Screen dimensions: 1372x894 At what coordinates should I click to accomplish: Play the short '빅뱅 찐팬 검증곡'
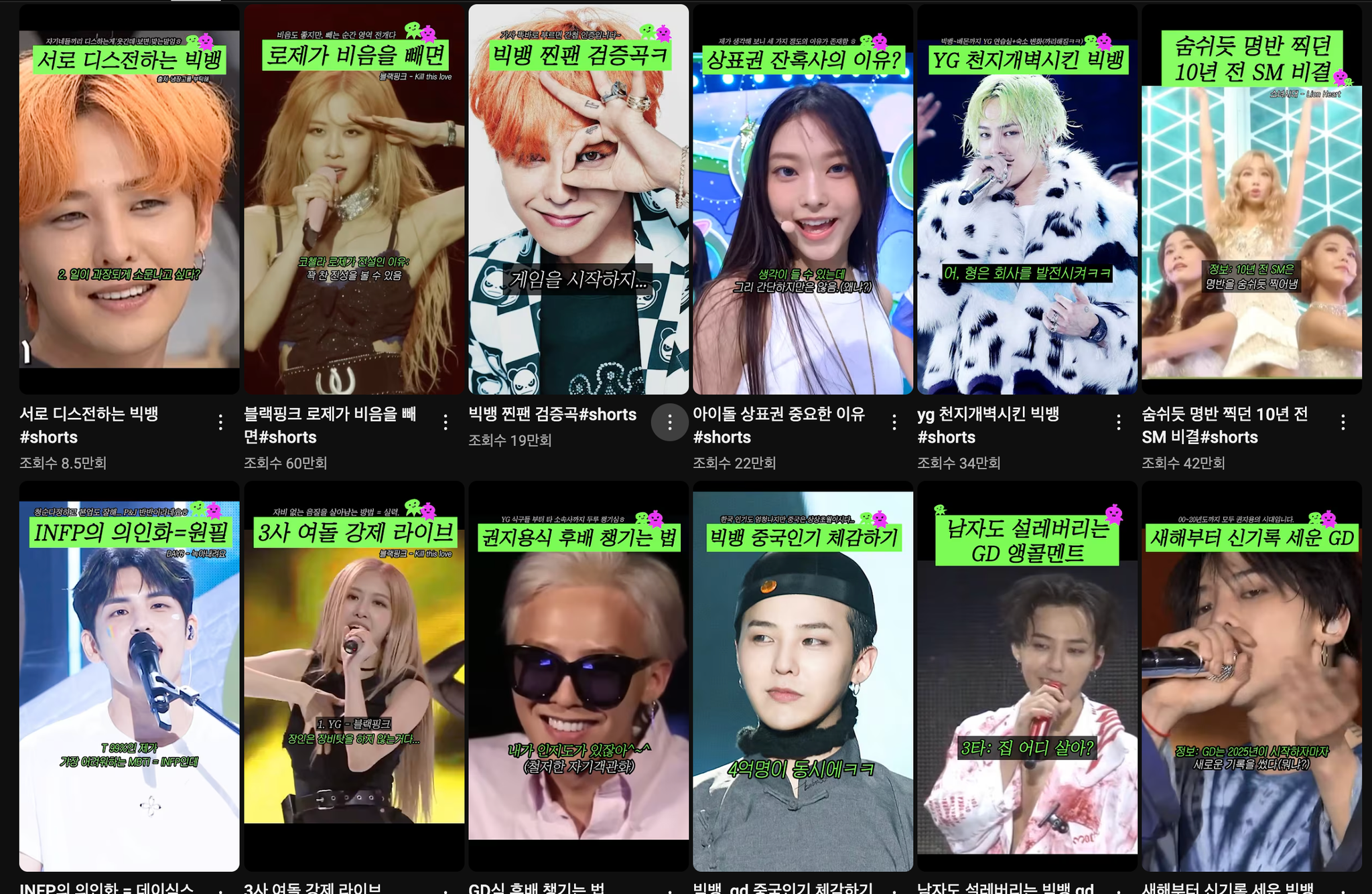[578, 201]
